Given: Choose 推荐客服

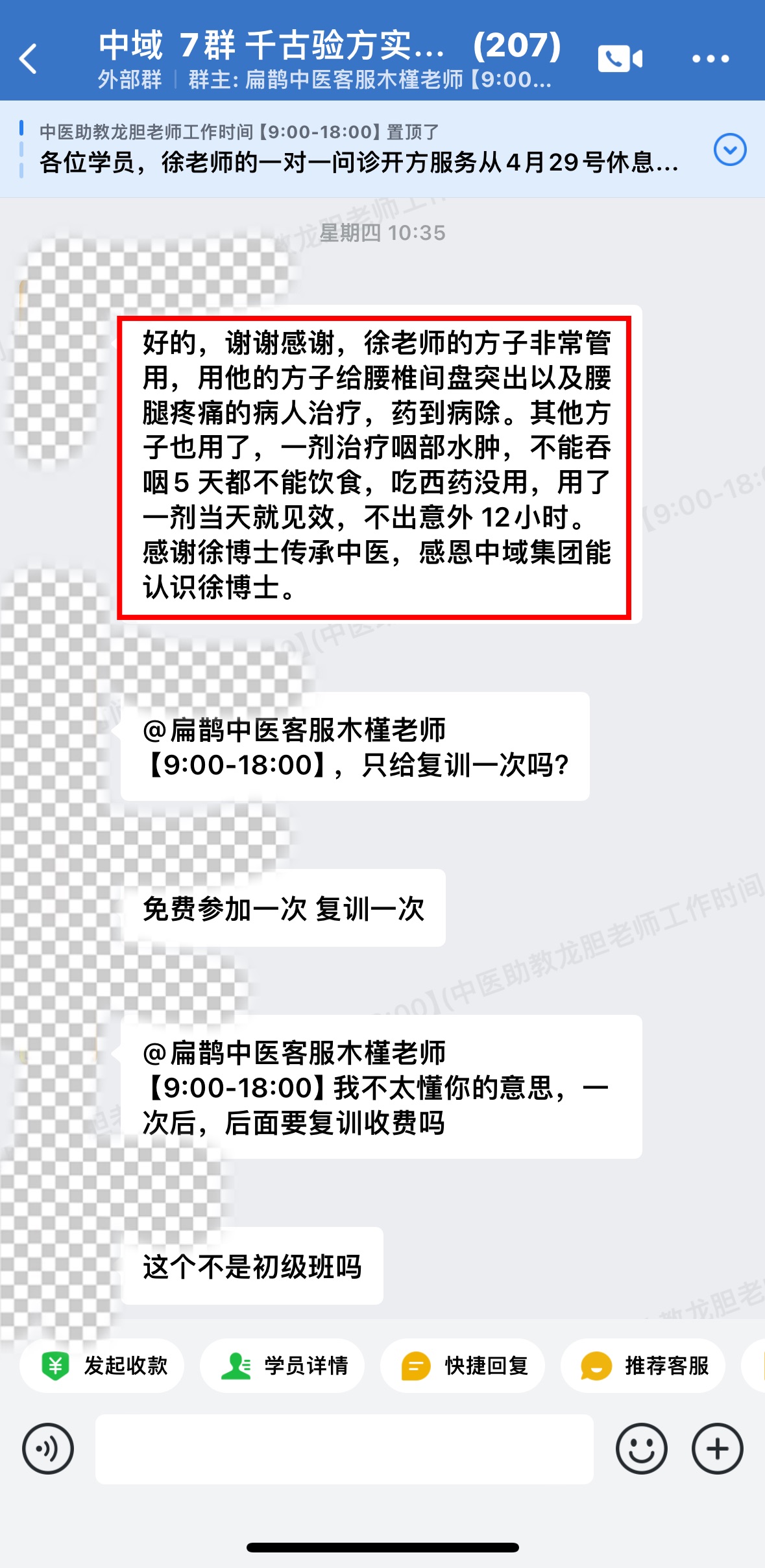Looking at the screenshot, I should [x=643, y=1366].
